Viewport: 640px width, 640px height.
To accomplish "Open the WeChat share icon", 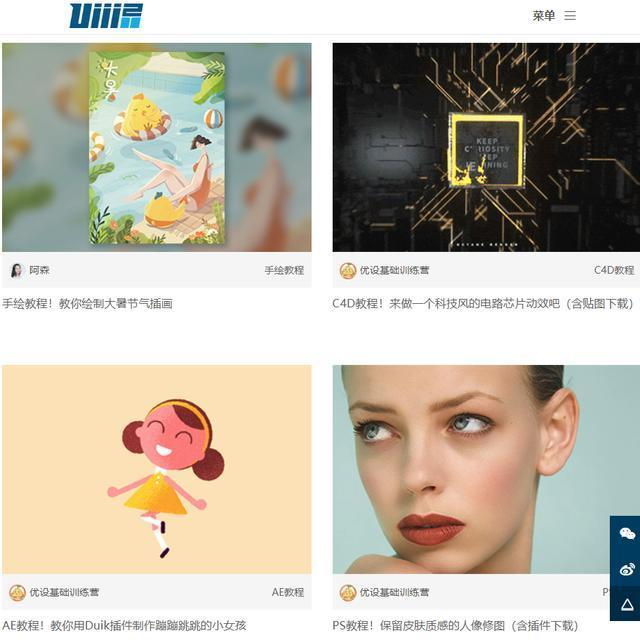I will tap(626, 534).
